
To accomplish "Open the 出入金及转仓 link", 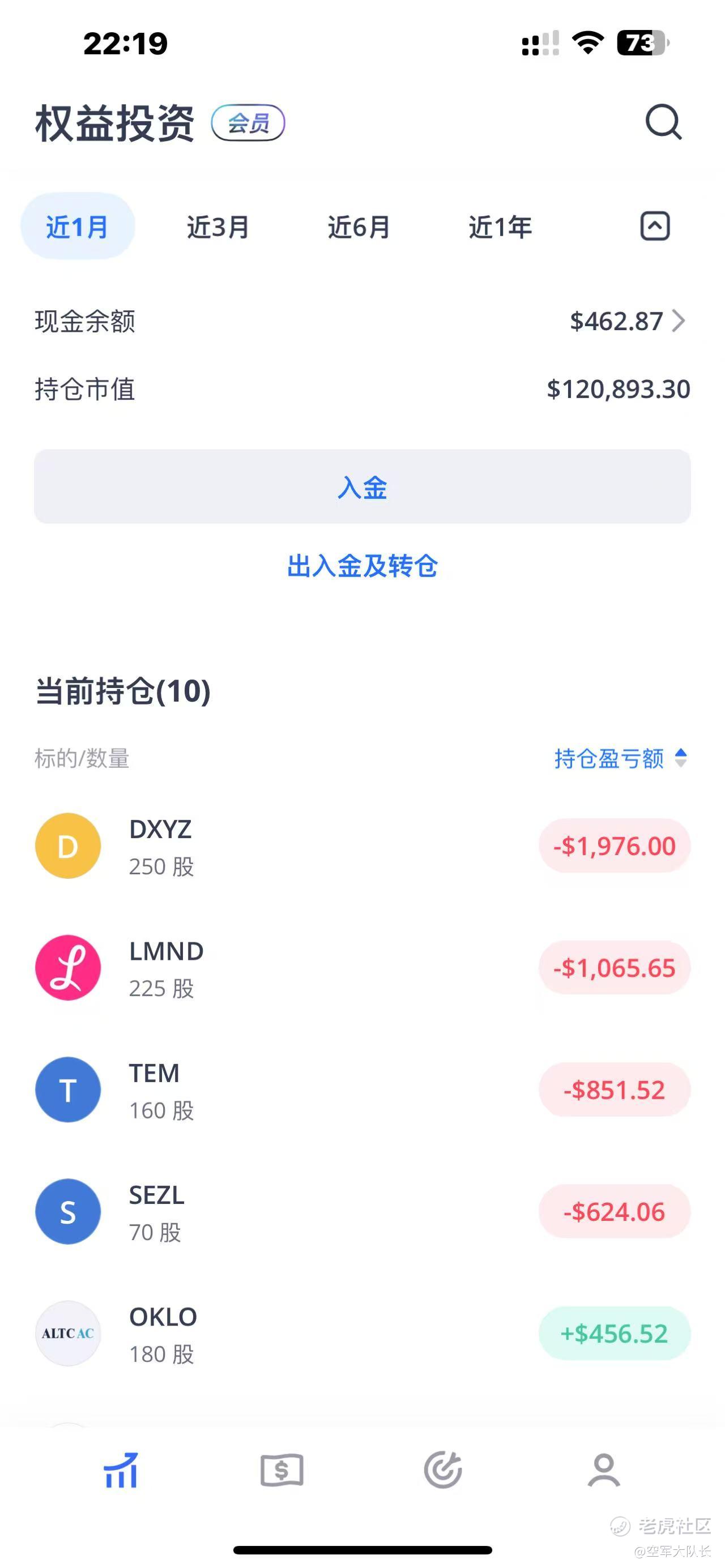I will [x=362, y=566].
